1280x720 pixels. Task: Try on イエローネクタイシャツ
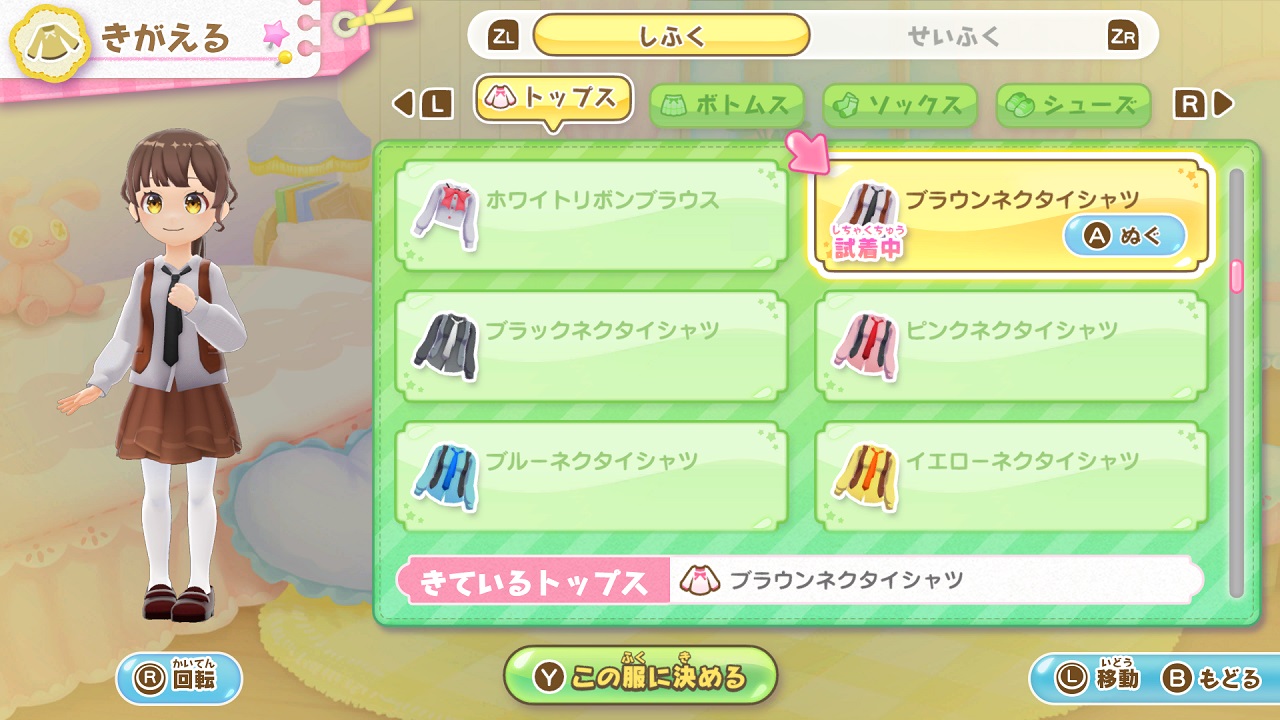(x=1011, y=477)
